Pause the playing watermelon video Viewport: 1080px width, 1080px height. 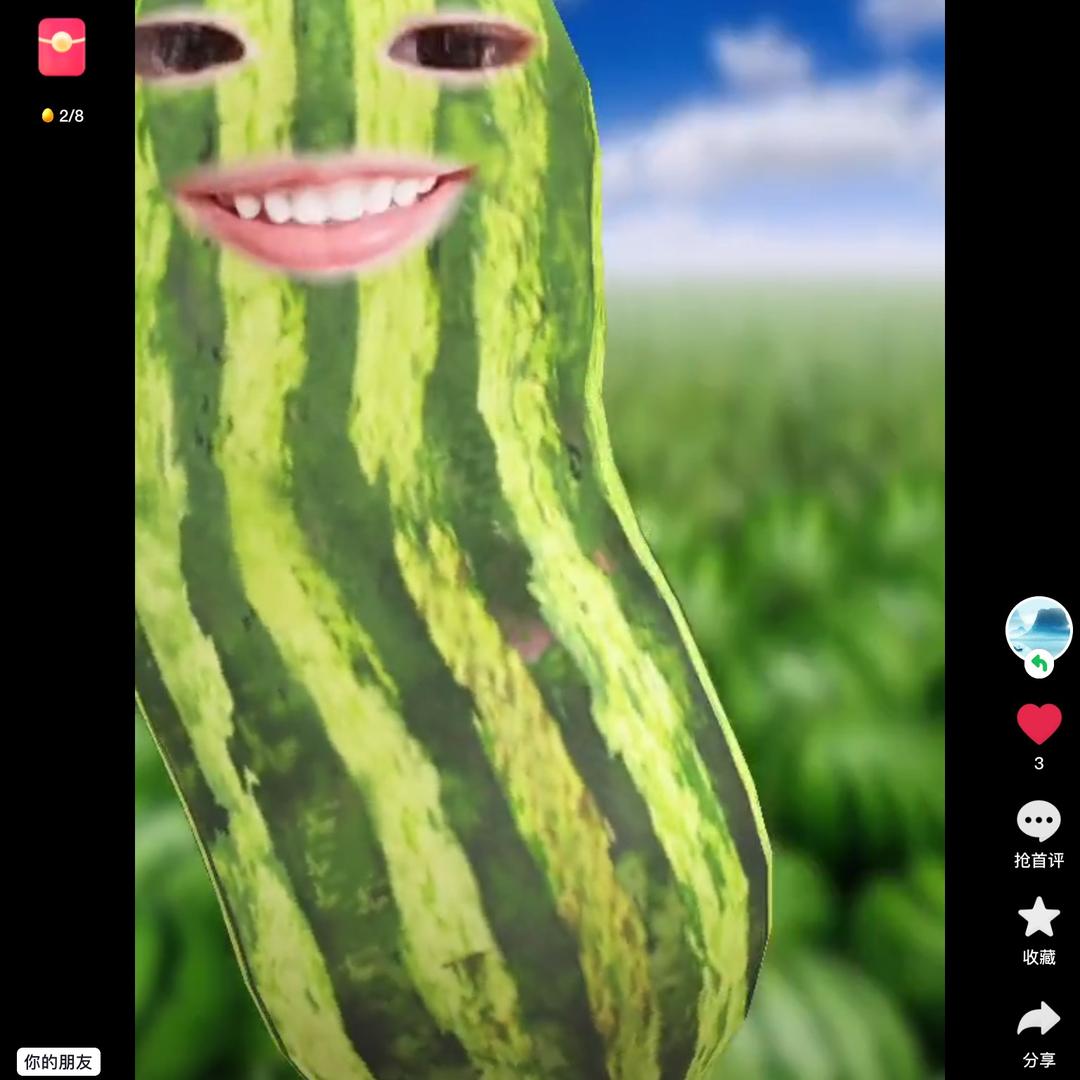540,540
